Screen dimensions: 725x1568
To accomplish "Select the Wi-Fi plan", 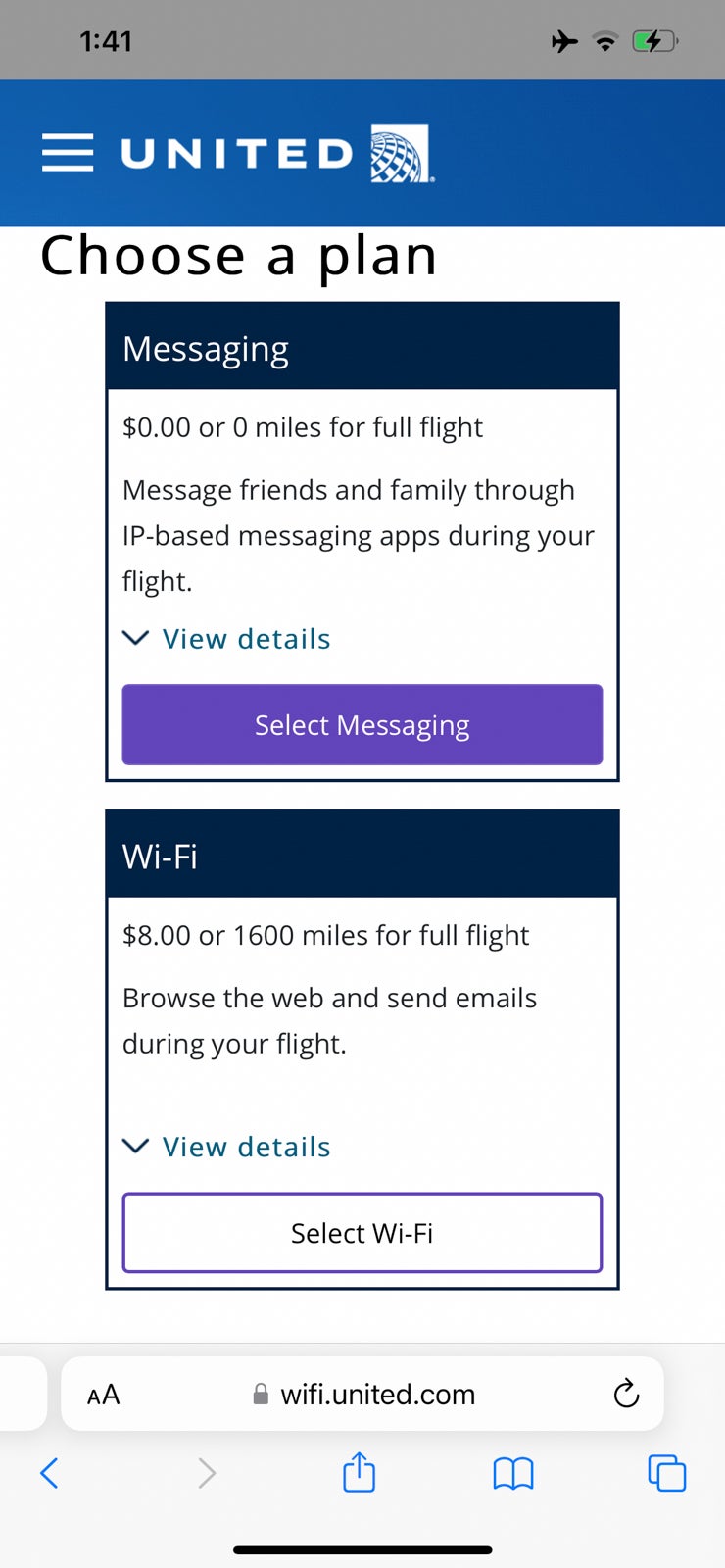I will point(362,1233).
